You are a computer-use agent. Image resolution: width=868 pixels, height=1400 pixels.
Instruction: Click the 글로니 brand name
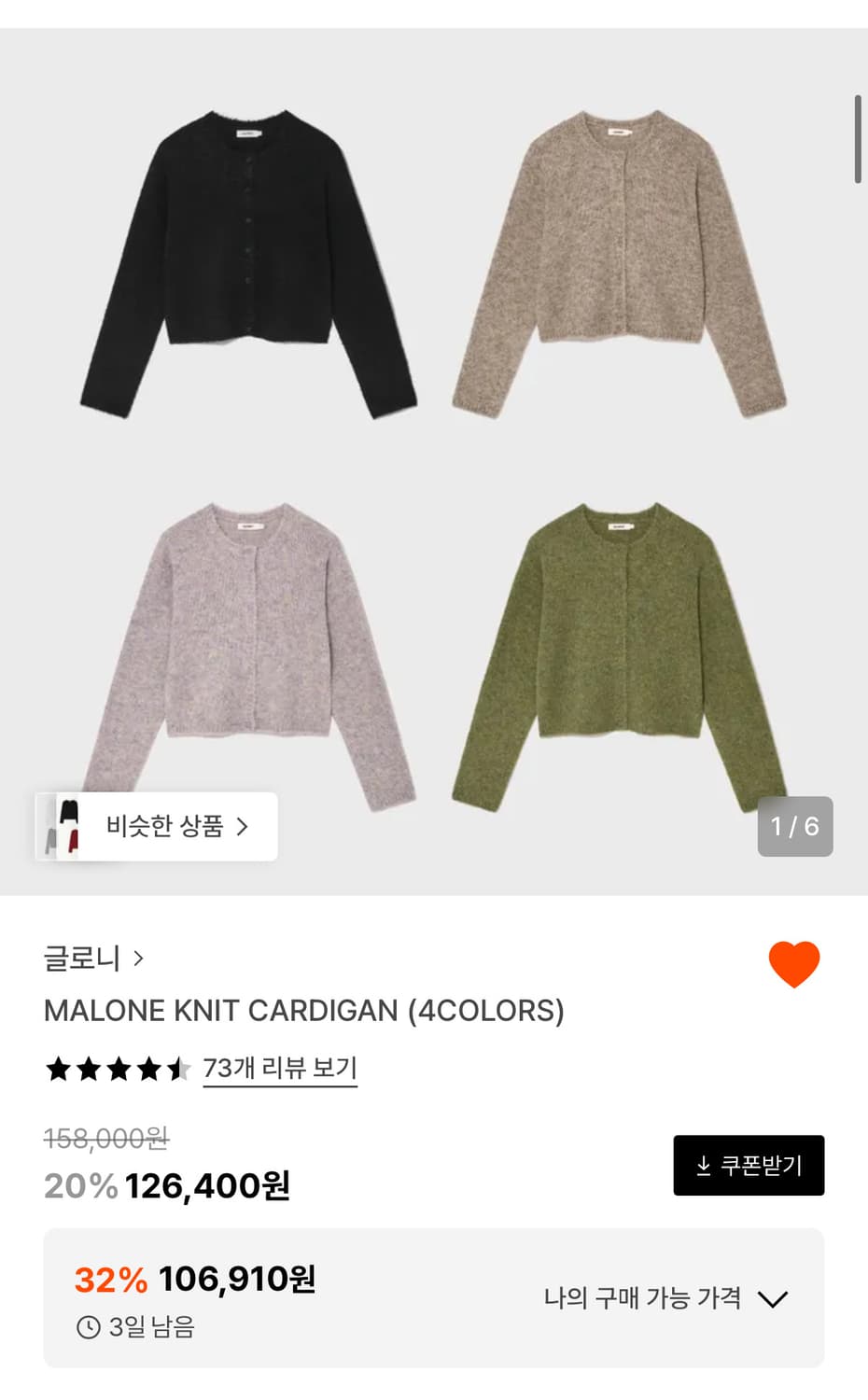[x=84, y=958]
